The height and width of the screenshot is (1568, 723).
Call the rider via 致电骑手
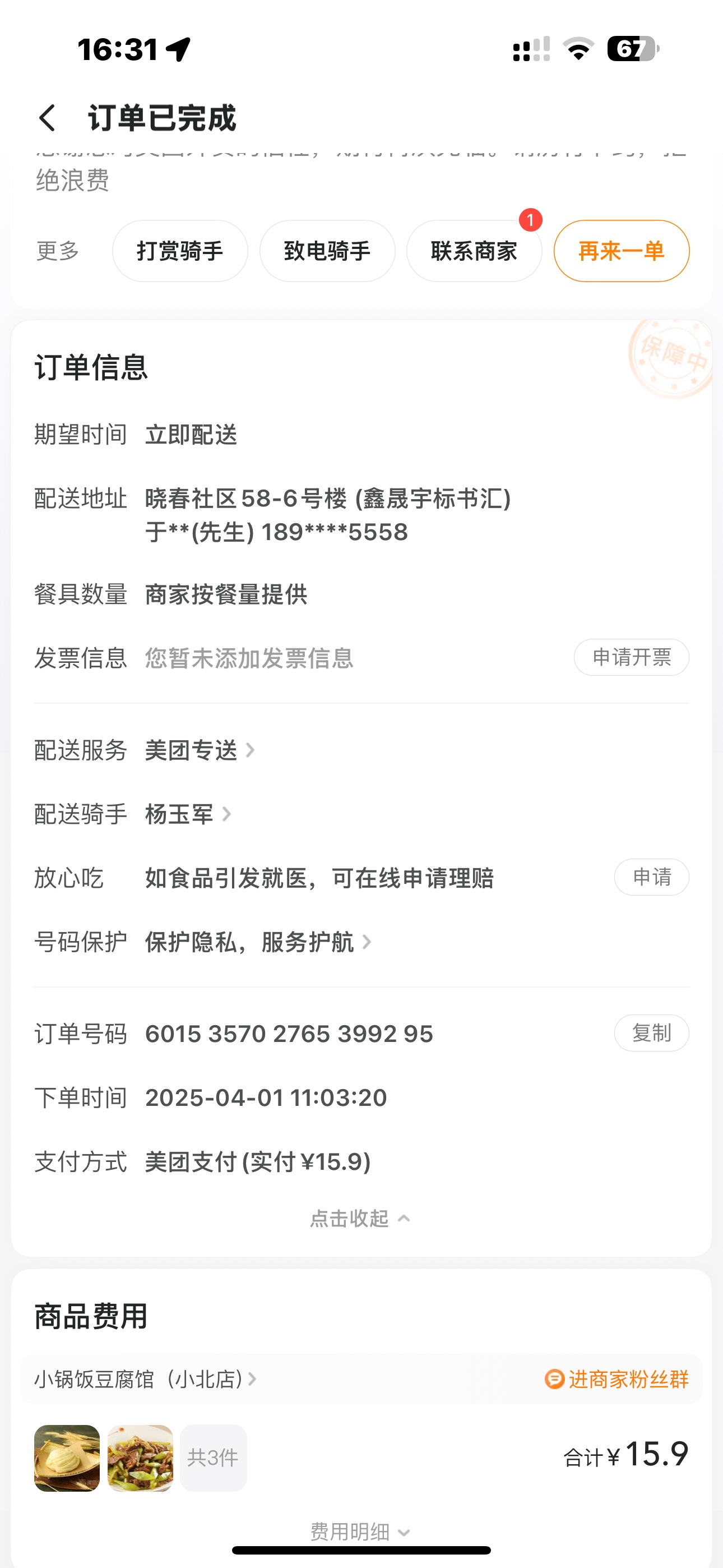pos(327,251)
